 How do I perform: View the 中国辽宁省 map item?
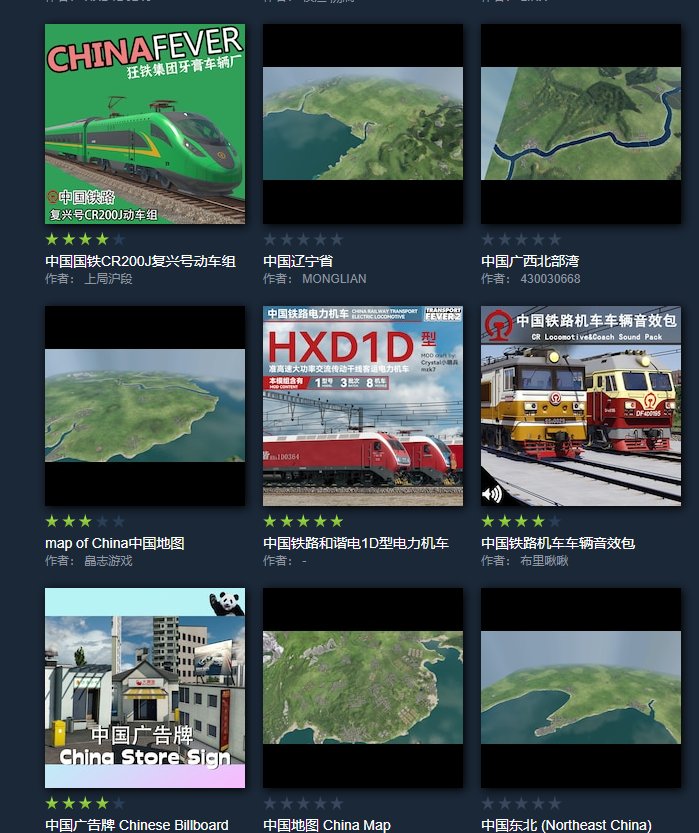pos(362,124)
